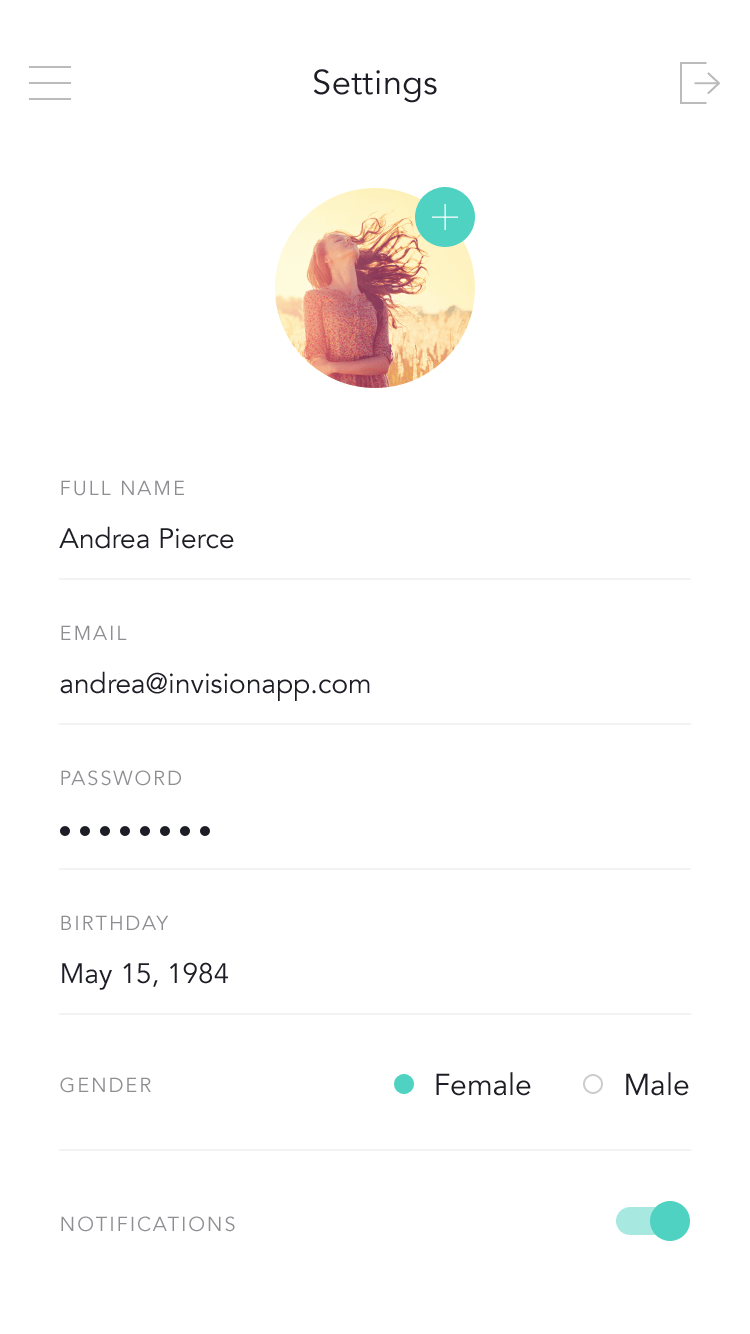750x1334 pixels.
Task: Add a new profile photo
Action: (x=444, y=217)
